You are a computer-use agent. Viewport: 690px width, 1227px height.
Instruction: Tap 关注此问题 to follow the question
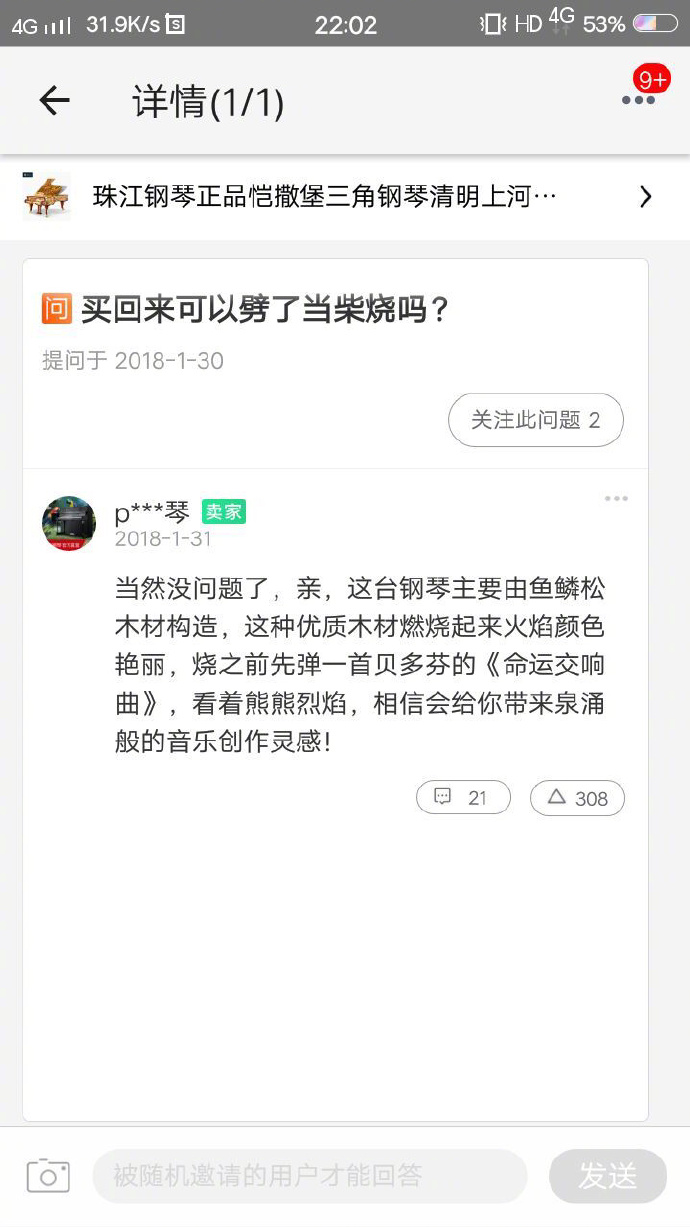coord(535,420)
